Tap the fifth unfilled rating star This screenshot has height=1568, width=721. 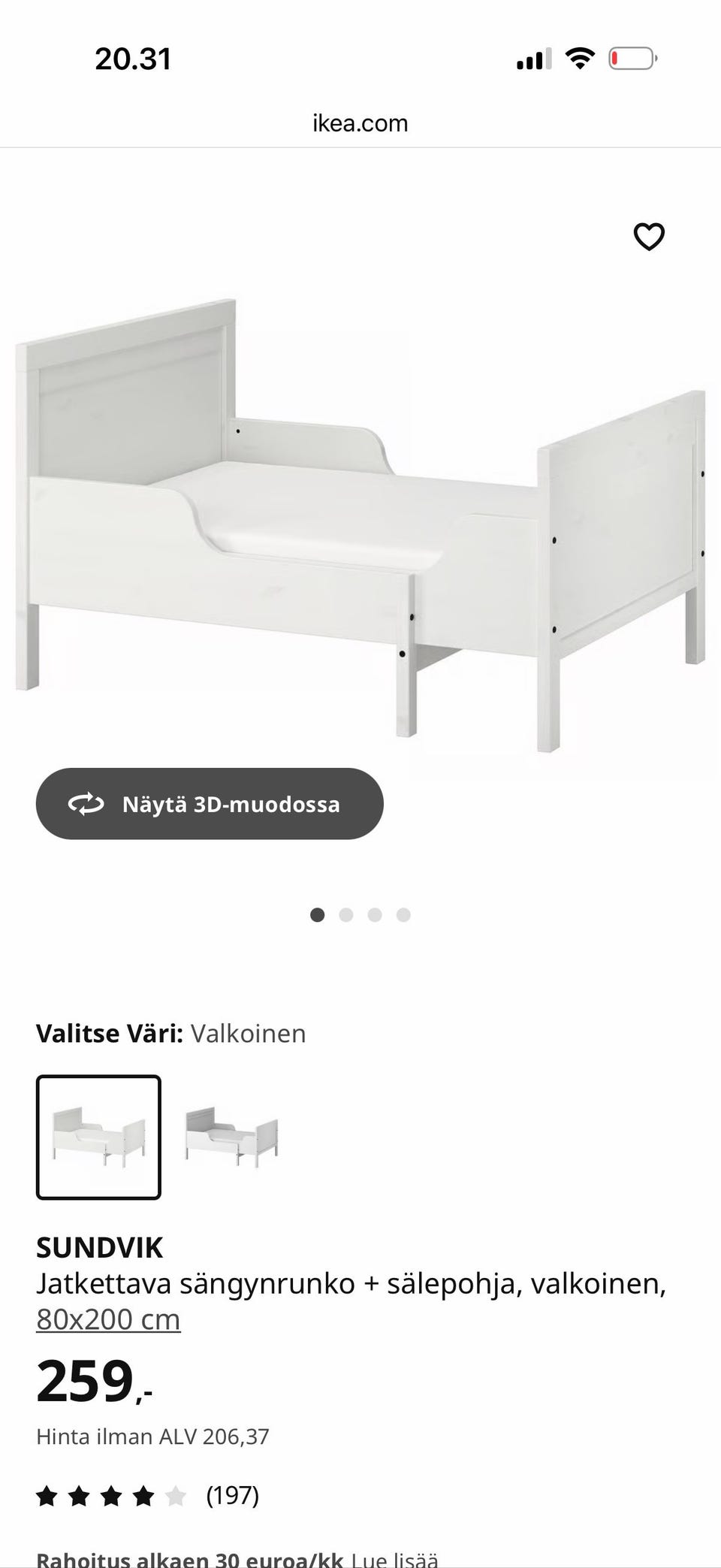tap(174, 1496)
